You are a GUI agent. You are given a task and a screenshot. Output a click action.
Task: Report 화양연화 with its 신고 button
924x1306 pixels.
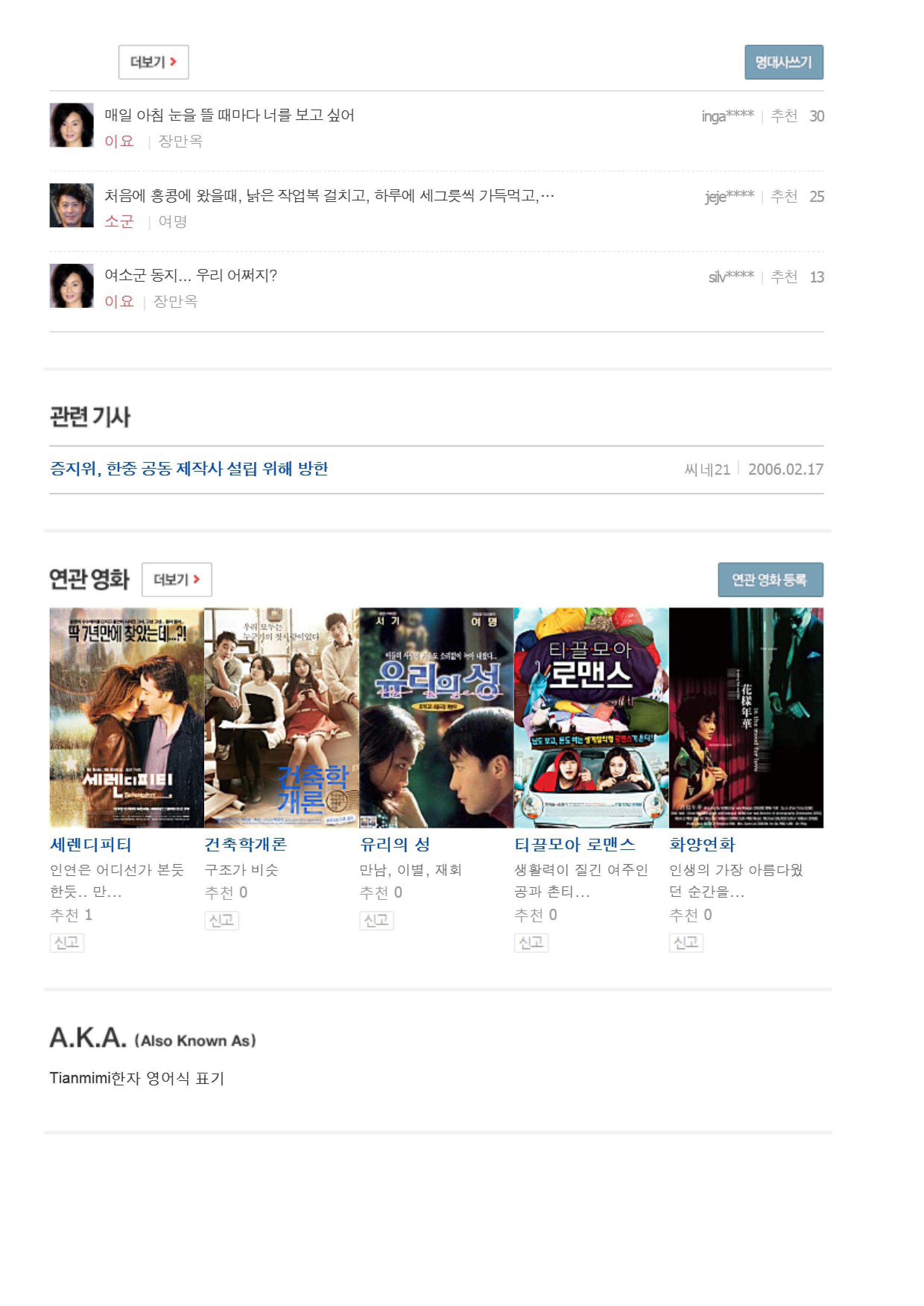point(686,942)
